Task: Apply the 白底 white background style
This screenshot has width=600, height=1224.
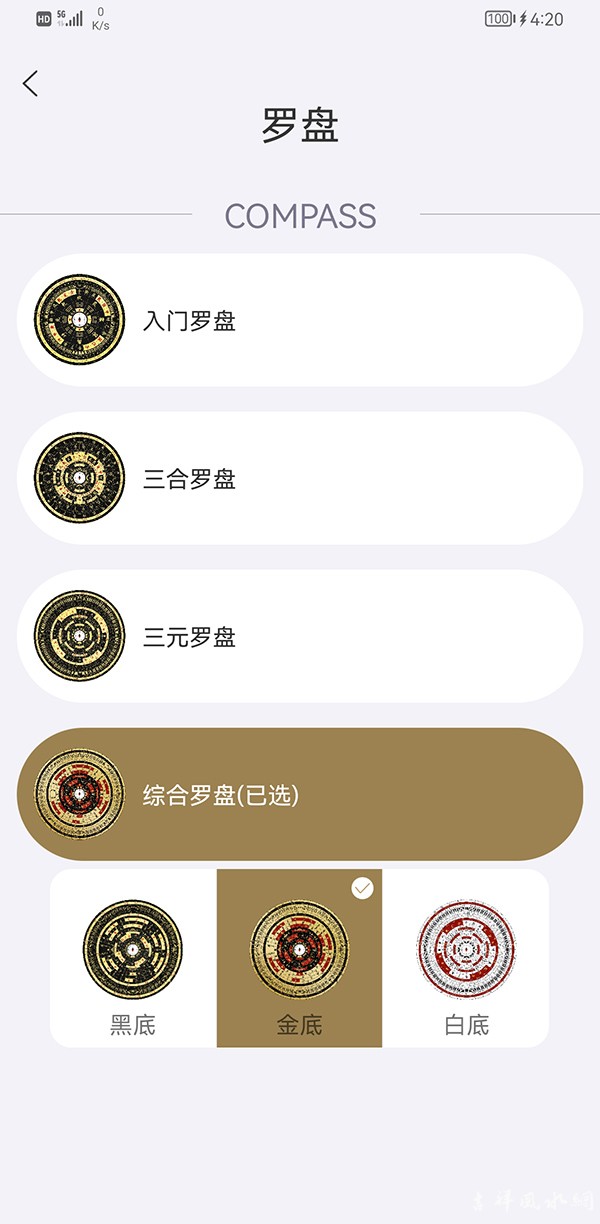Action: (x=466, y=958)
